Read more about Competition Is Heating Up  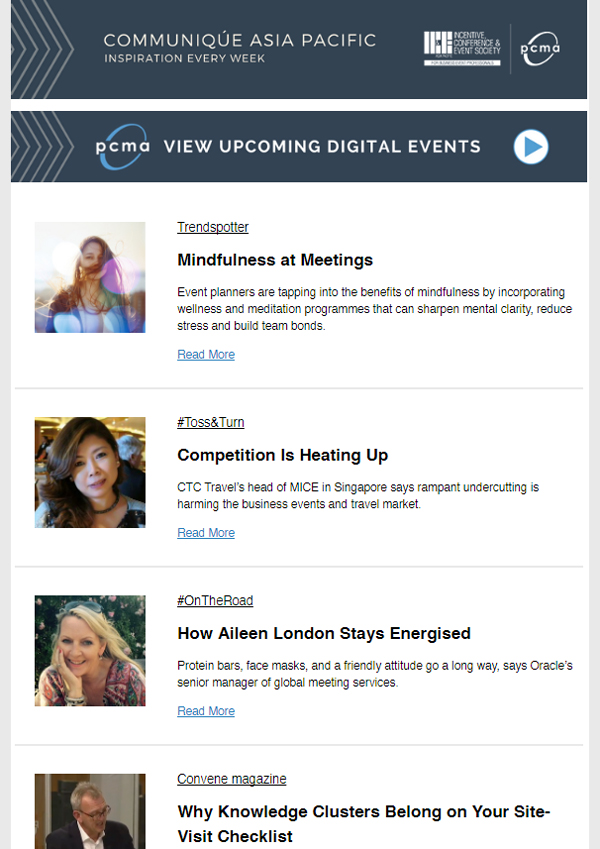point(206,533)
